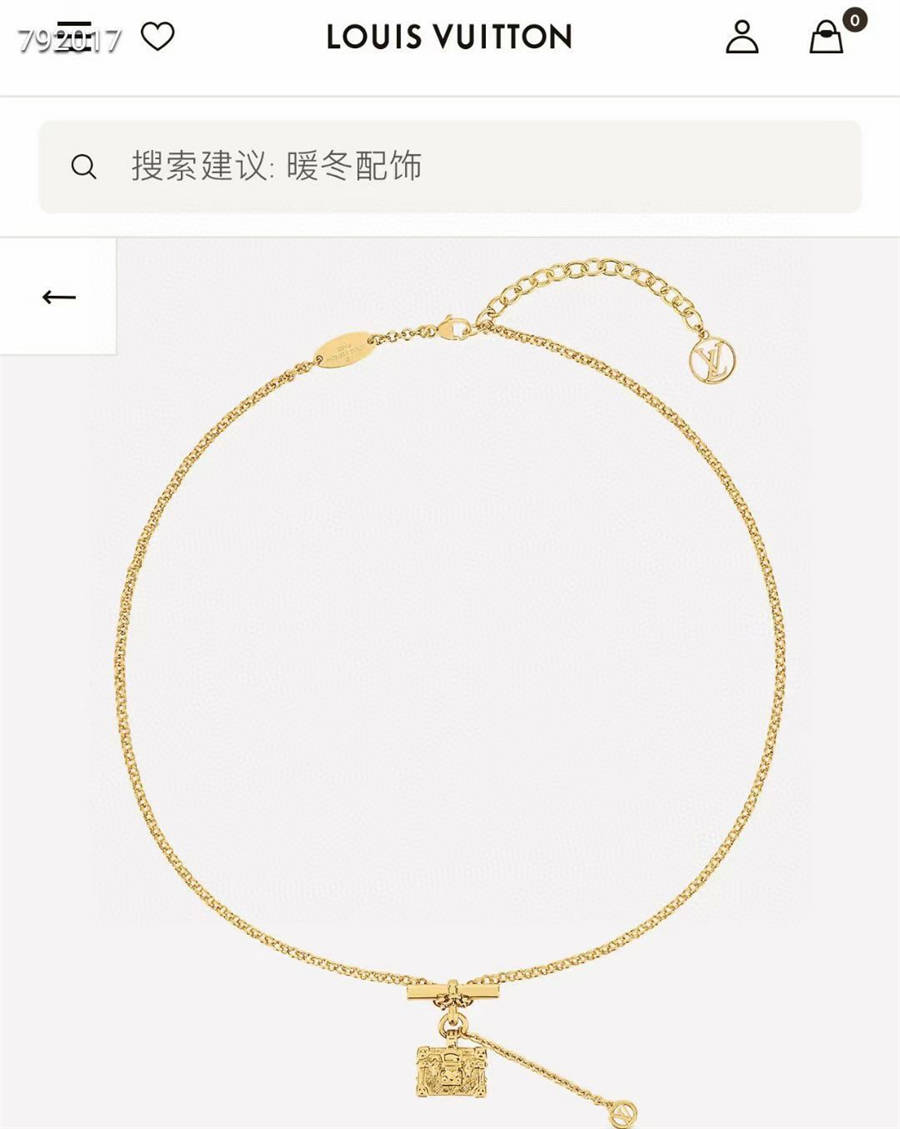This screenshot has width=900, height=1129.
Task: Tap the search field with 暖冬配饰 suggestion
Action: [x=450, y=166]
